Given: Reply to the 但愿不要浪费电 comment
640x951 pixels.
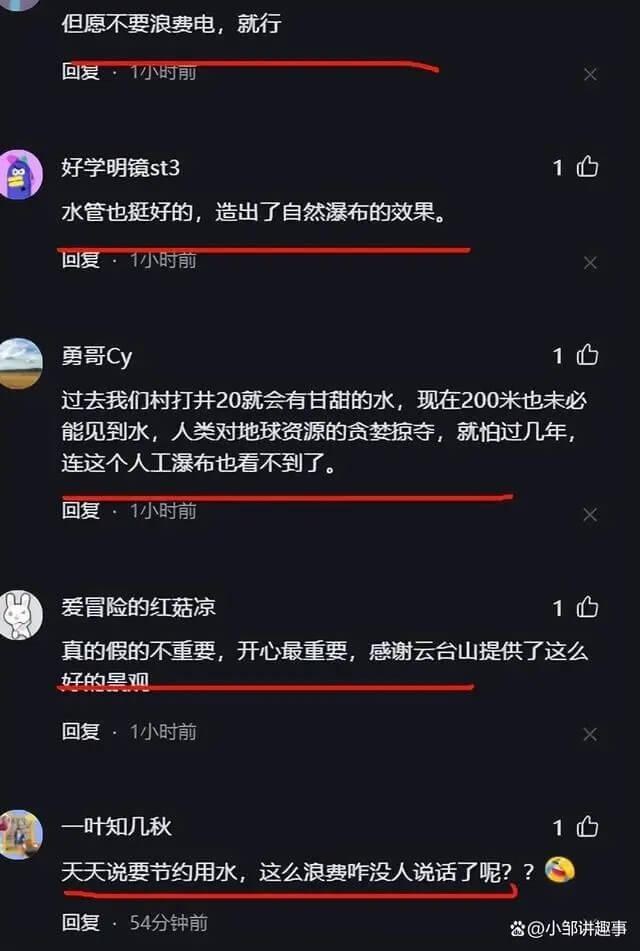Looking at the screenshot, I should (81, 72).
